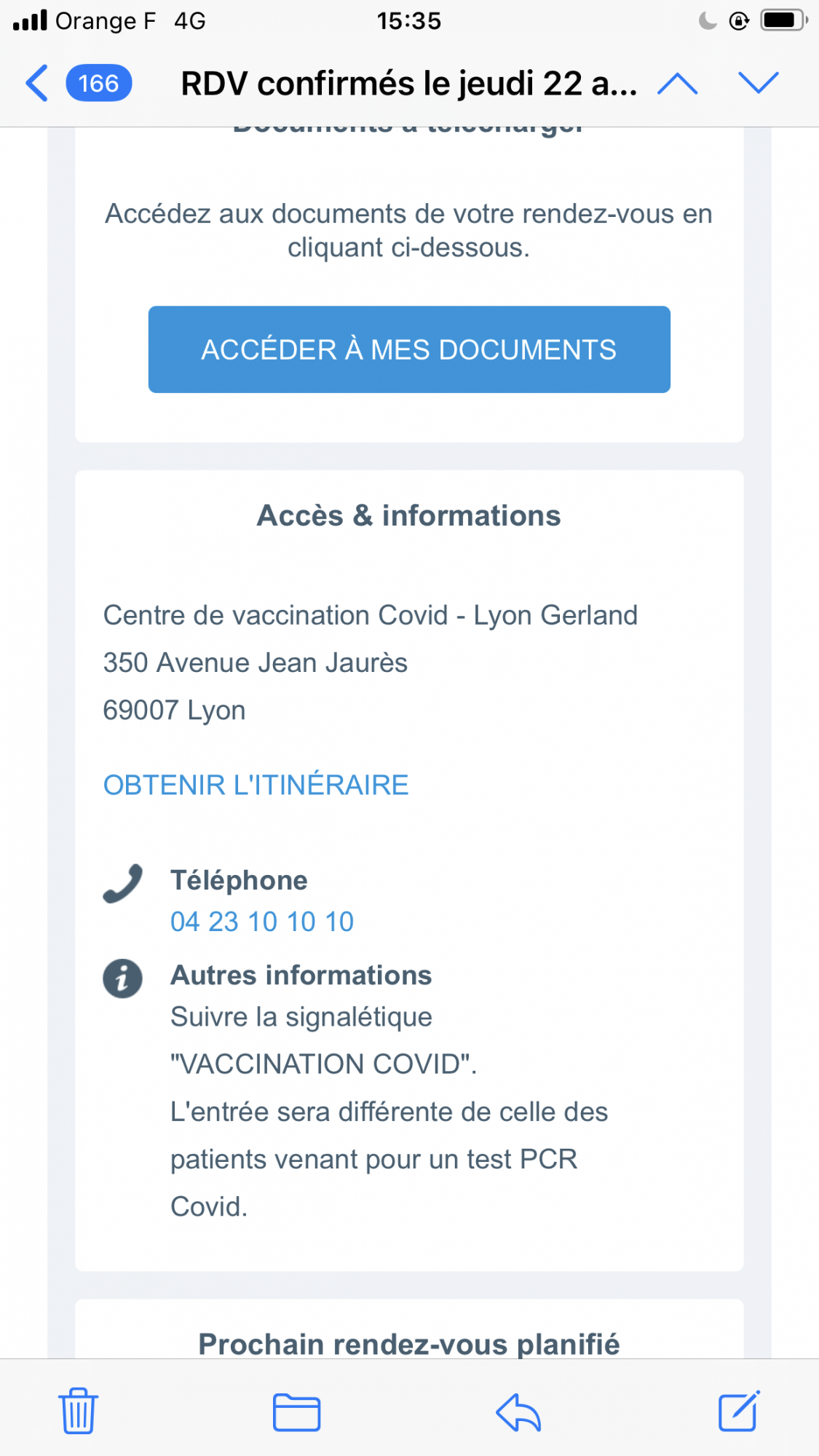Delete this email with the trash icon
819x1456 pixels.
tap(78, 1411)
